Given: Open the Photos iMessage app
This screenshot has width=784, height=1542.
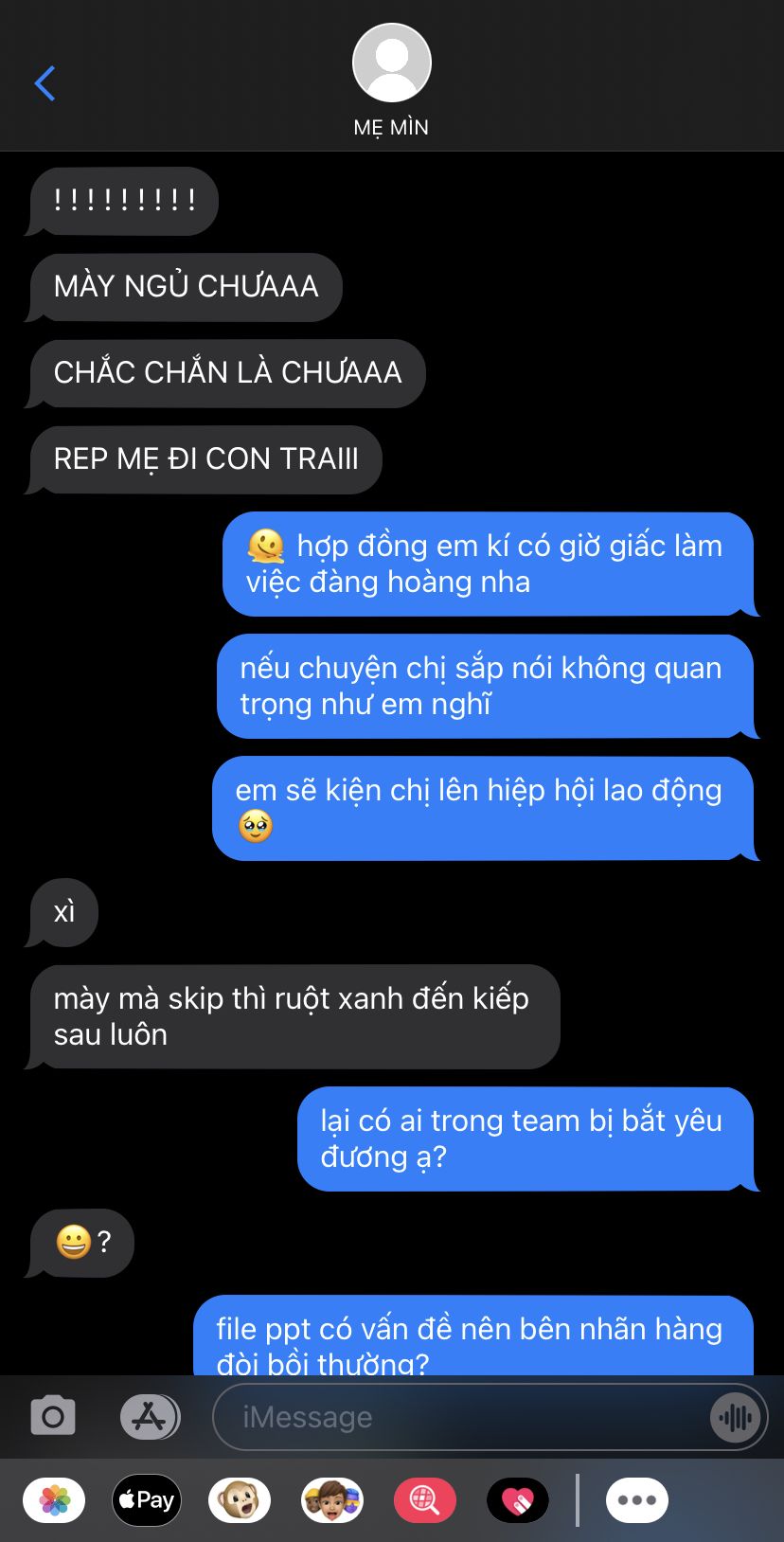Looking at the screenshot, I should coord(54,1500).
